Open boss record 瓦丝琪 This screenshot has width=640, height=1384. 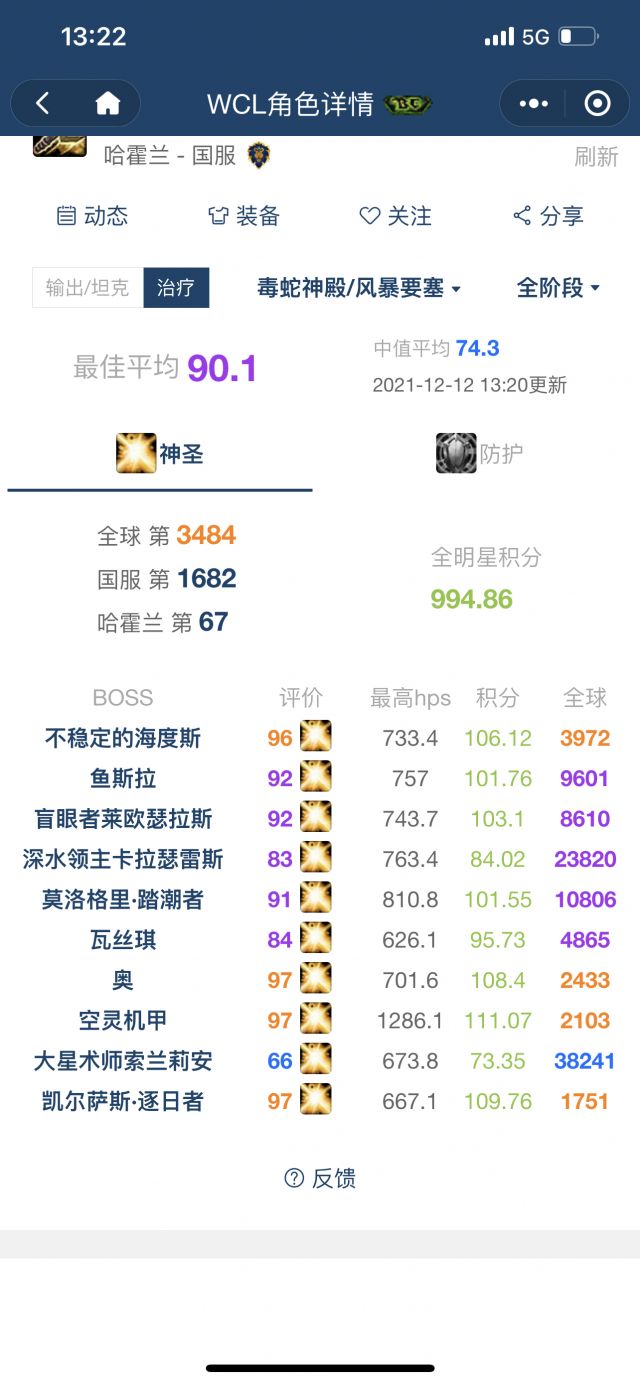(x=123, y=940)
